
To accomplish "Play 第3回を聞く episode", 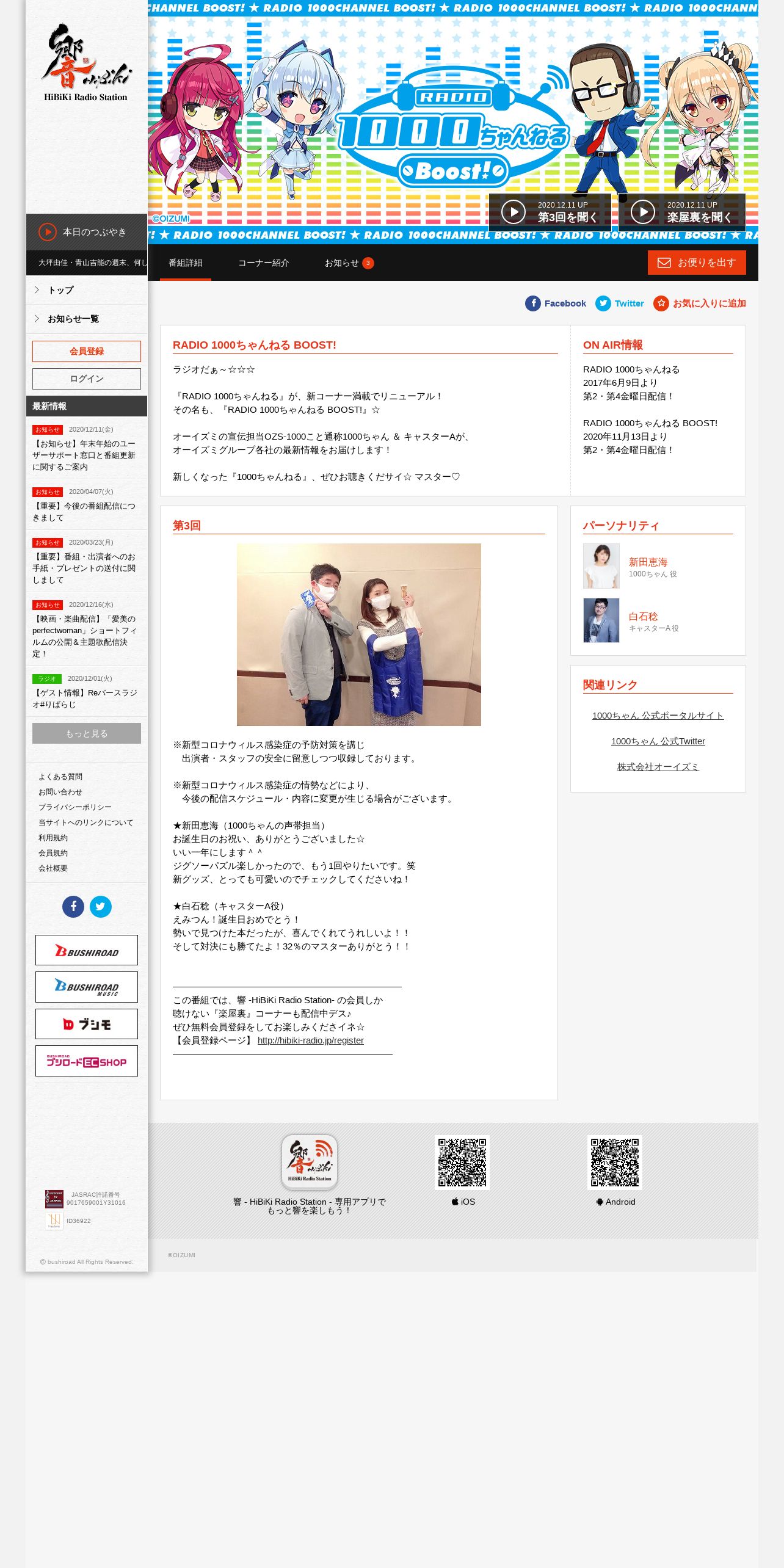I will point(550,212).
